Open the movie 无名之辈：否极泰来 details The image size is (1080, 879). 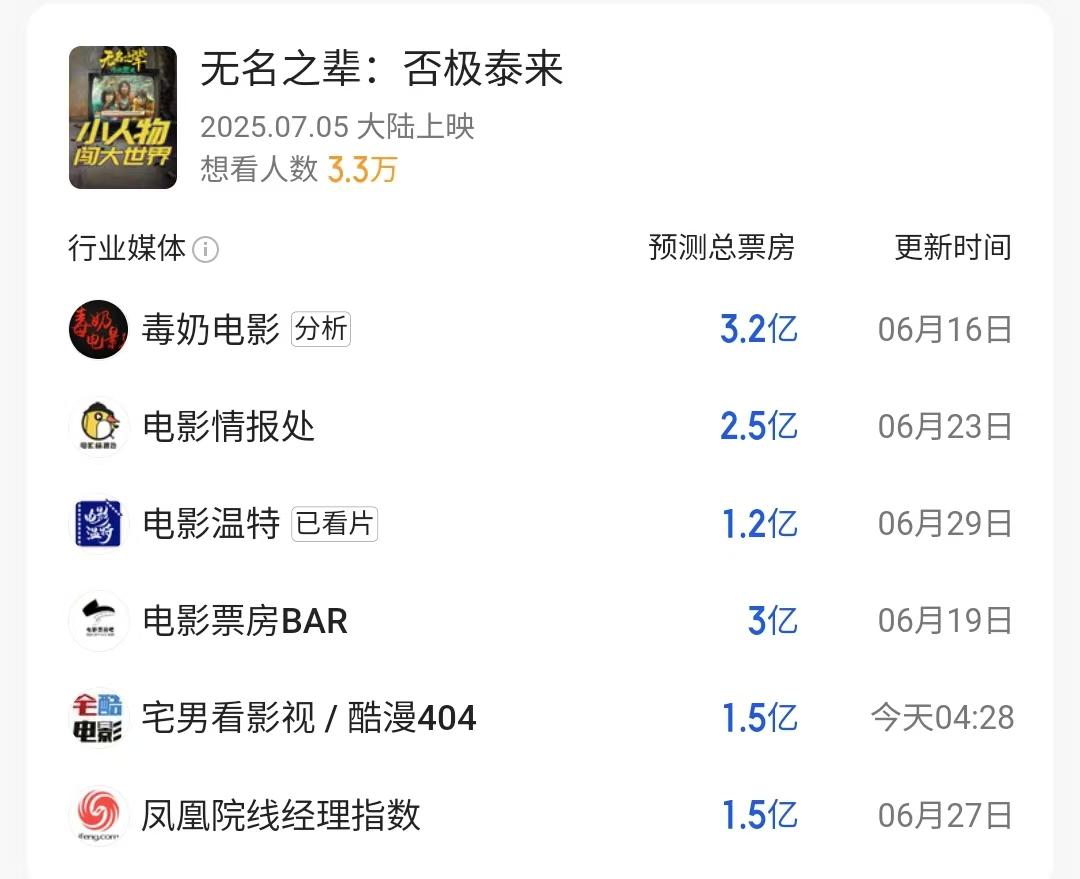(x=382, y=70)
